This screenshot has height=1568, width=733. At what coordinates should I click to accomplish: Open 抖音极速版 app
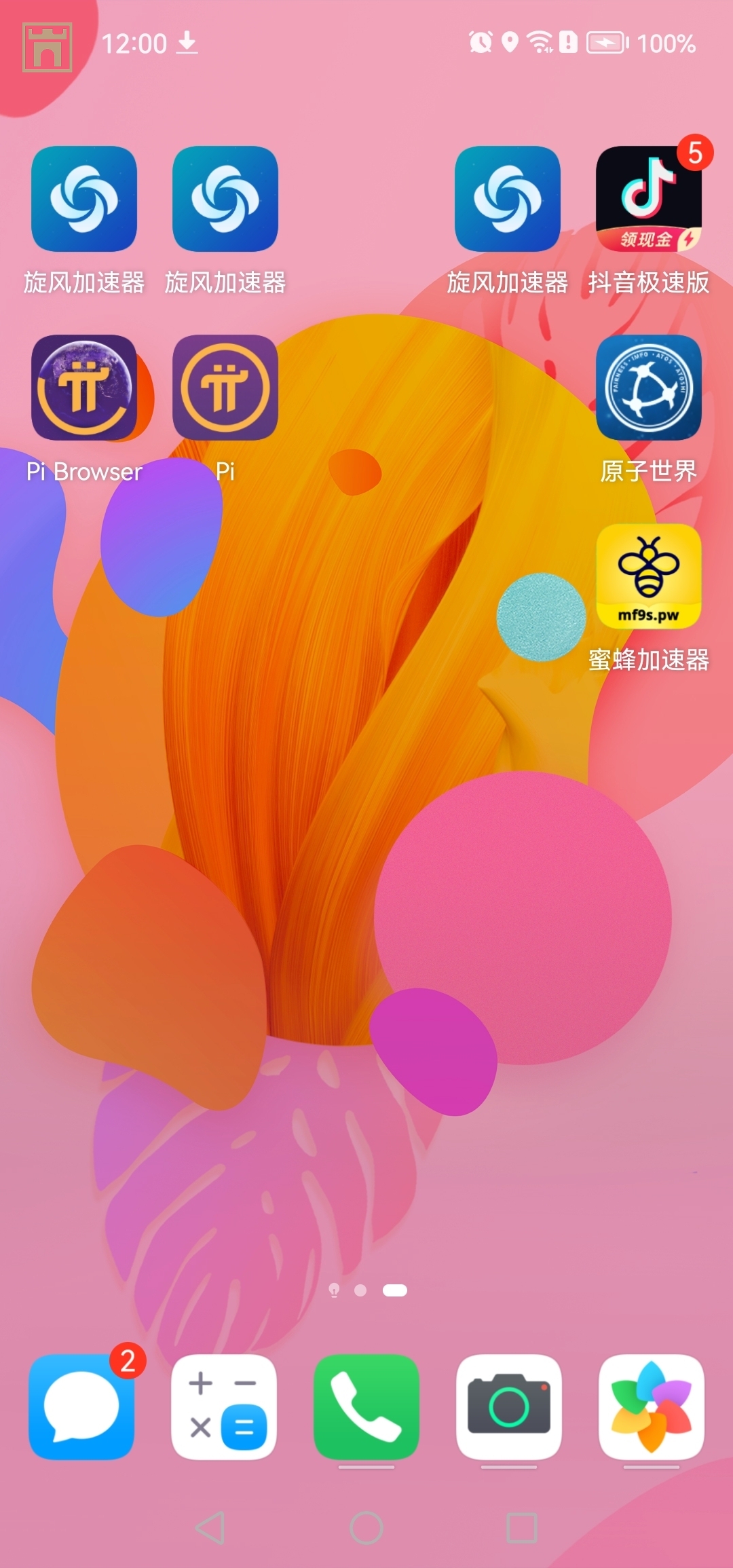pyautogui.click(x=648, y=199)
